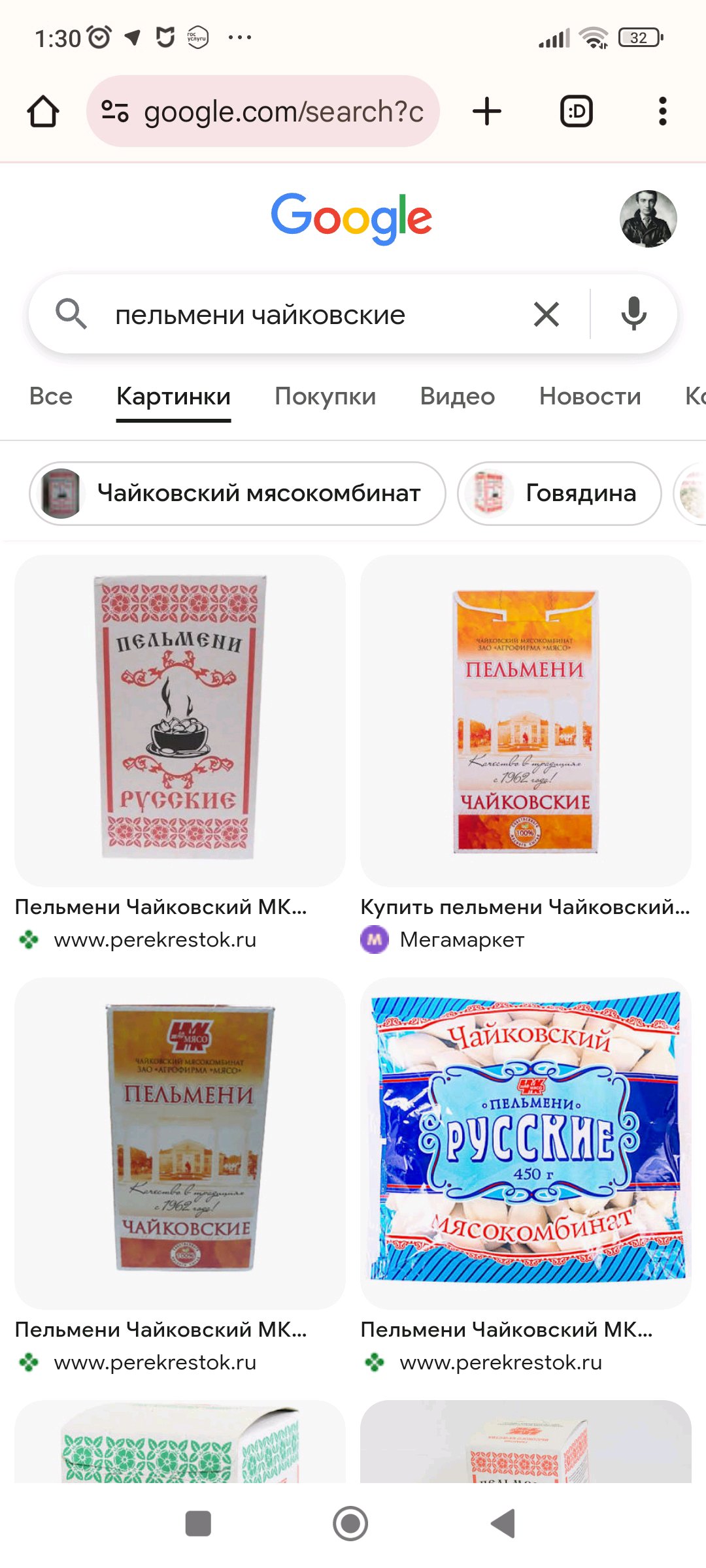Open the tab switcher
The image size is (706, 1568).
[x=577, y=112]
